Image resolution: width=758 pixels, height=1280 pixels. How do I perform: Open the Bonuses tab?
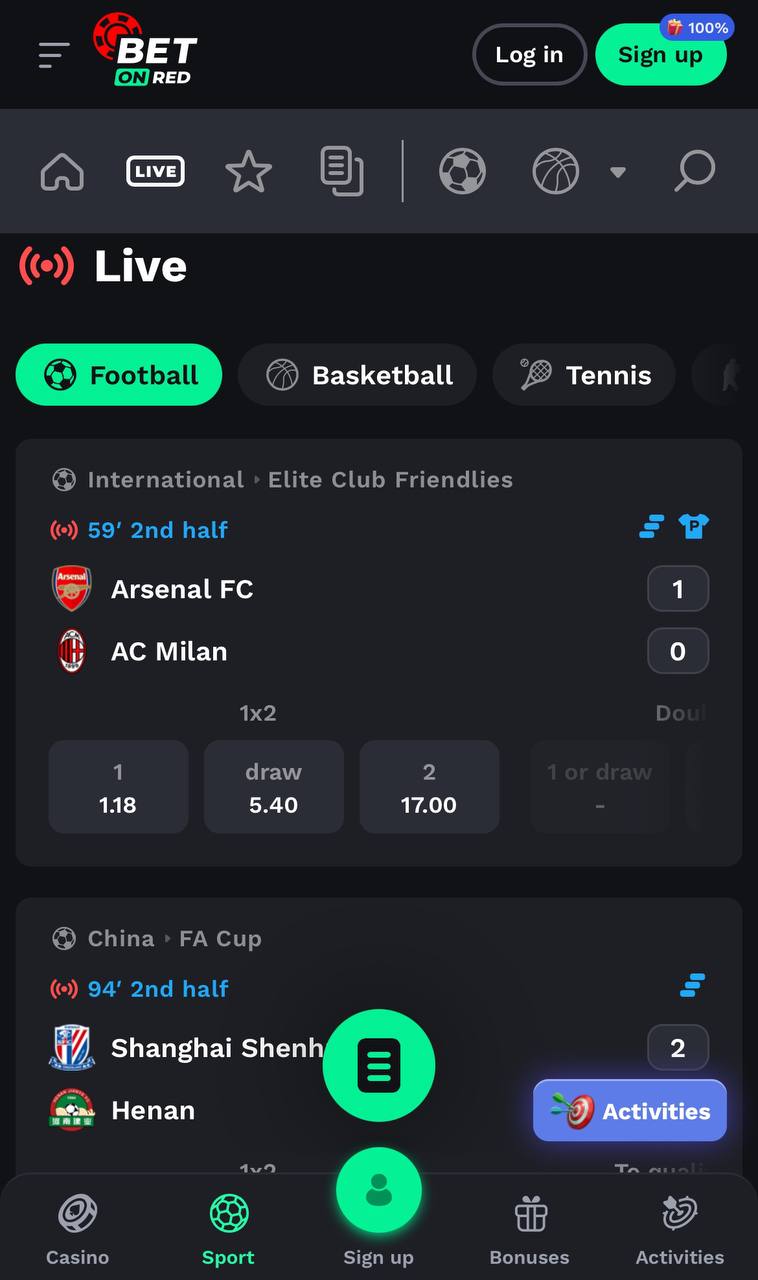tap(529, 1230)
